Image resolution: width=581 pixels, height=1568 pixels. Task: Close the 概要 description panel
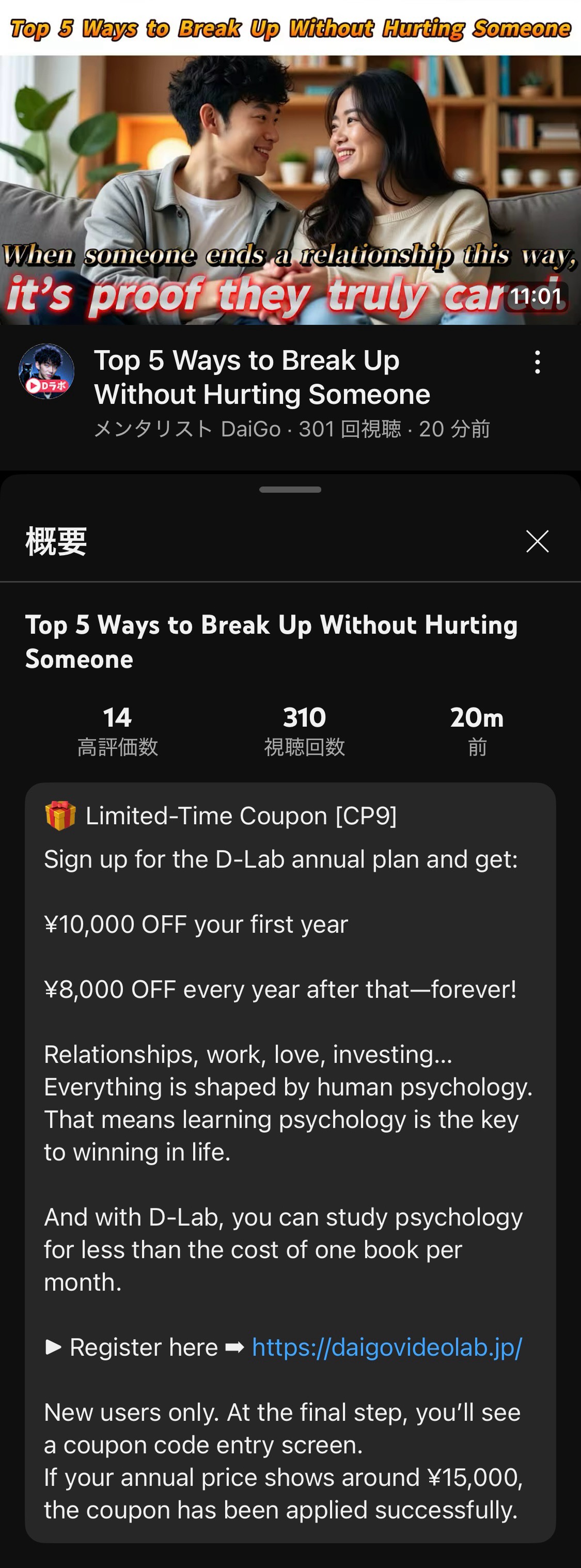pyautogui.click(x=537, y=541)
